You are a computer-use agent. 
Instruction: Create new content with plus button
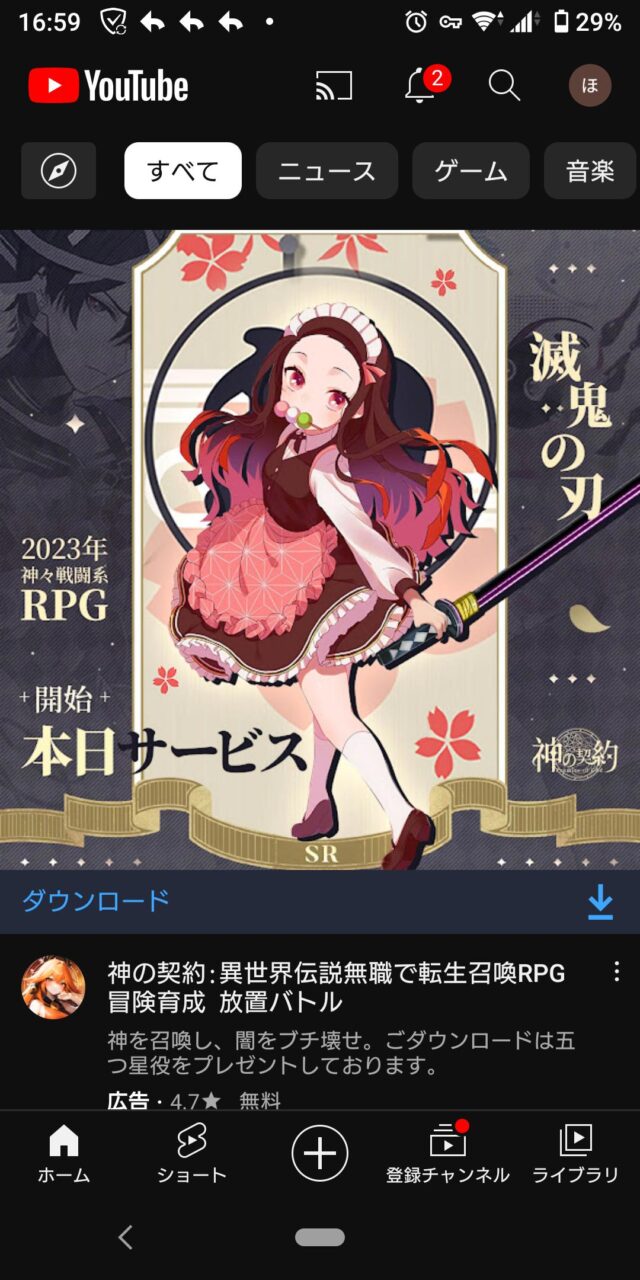(x=319, y=1153)
